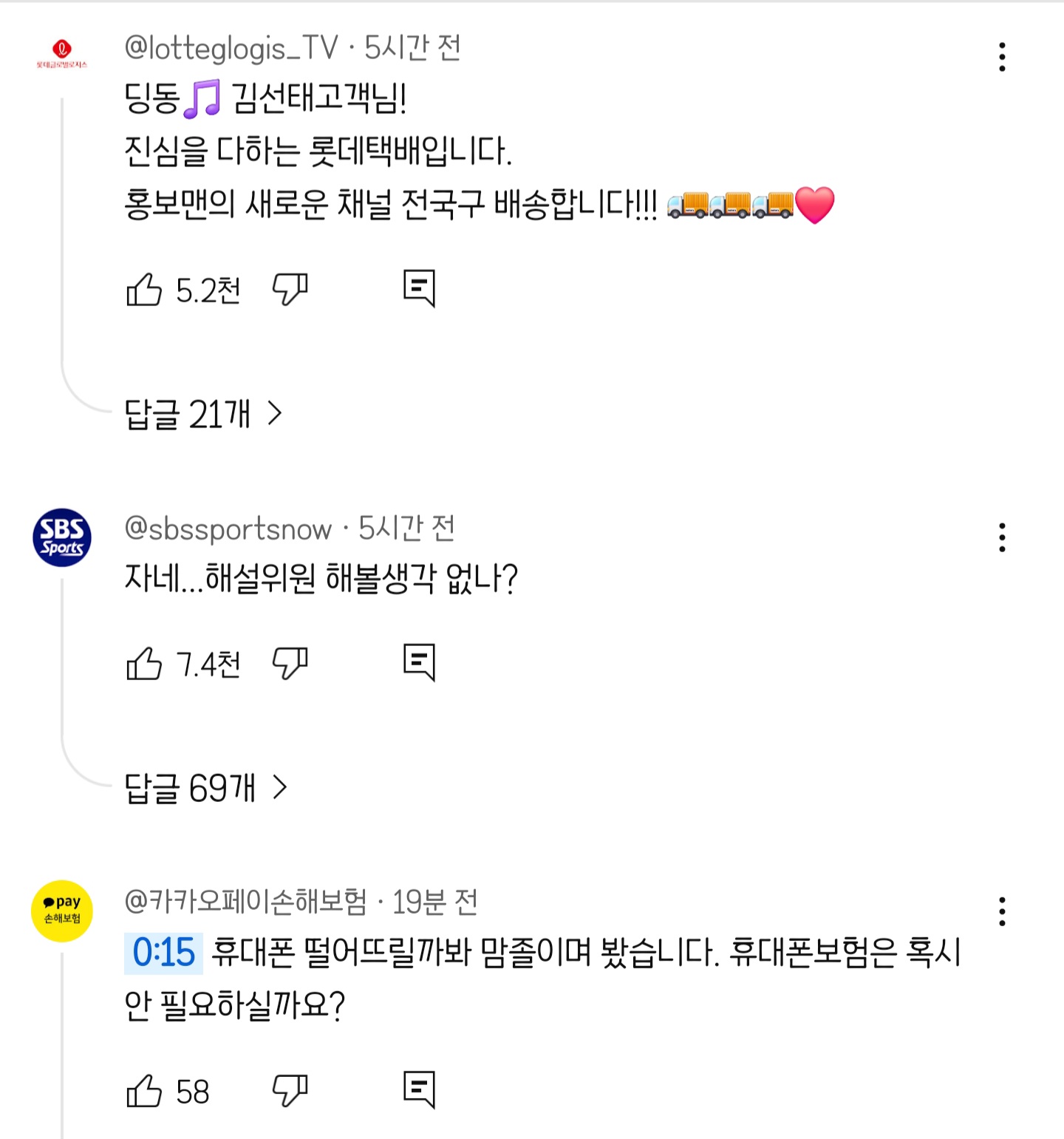Expand 답글 21개 replies
Viewport: 1064px width, 1139px height.
point(204,414)
